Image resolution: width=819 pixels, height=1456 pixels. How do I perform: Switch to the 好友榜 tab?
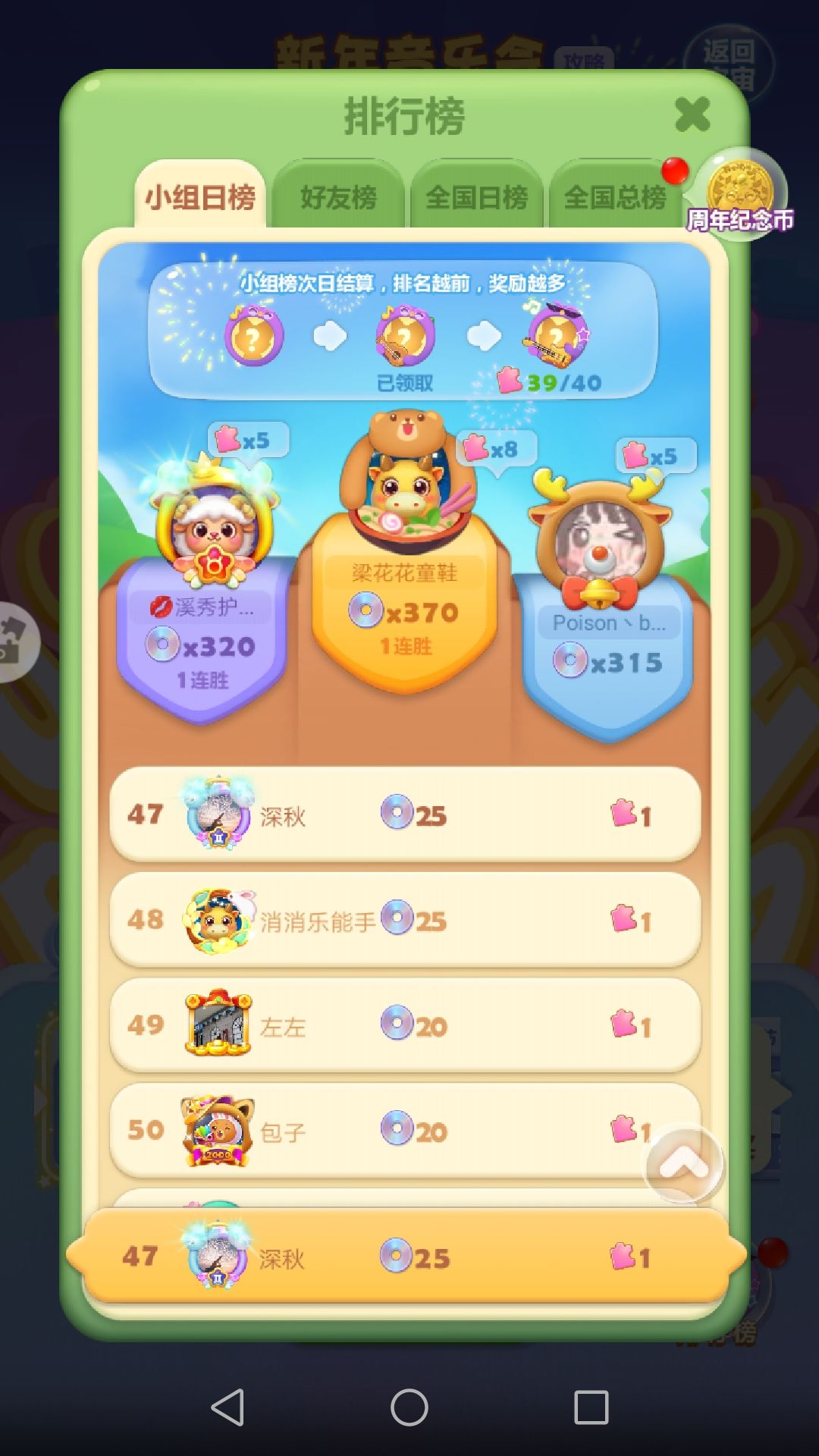point(338,196)
